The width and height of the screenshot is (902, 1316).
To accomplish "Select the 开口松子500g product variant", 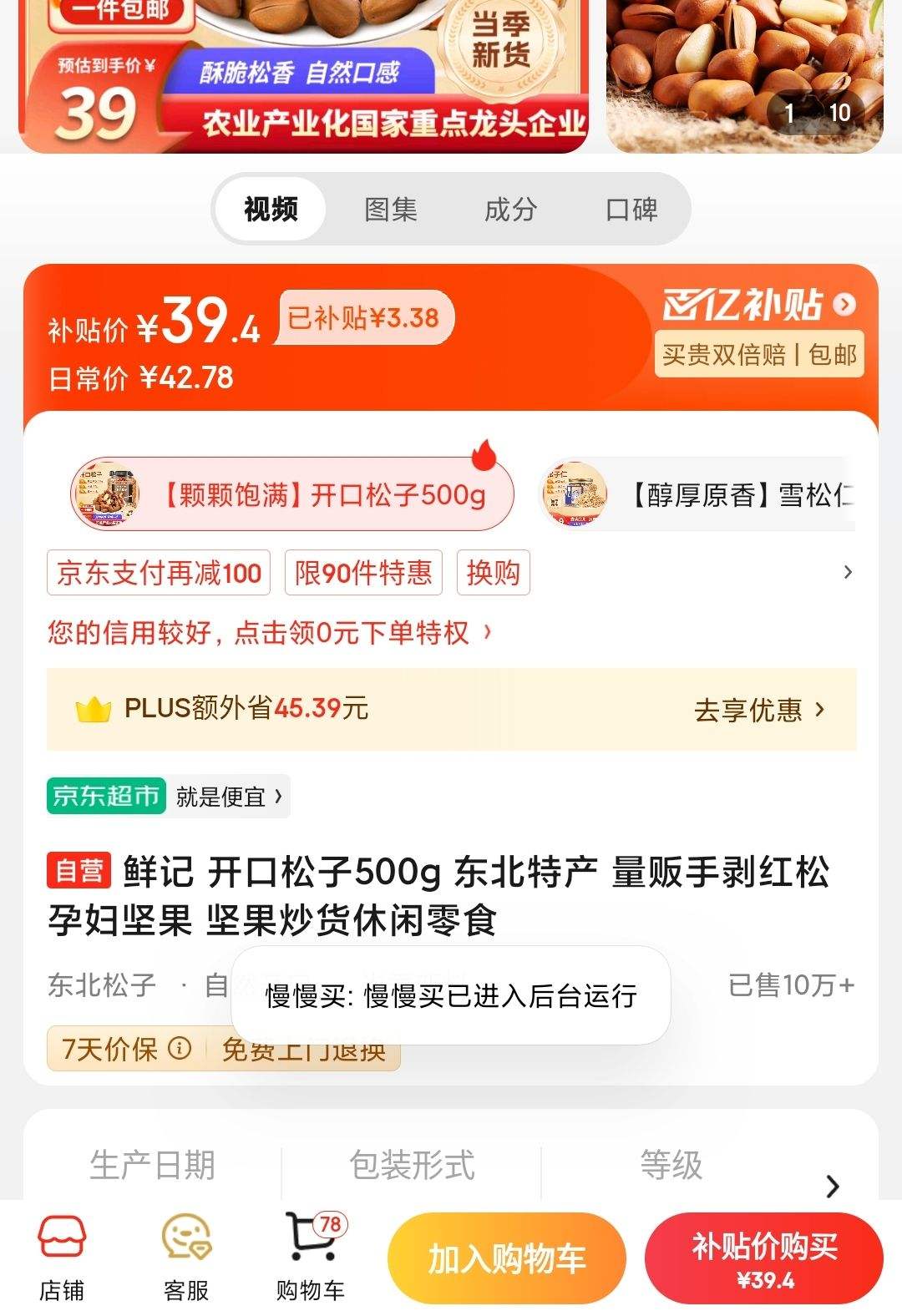I will click(x=292, y=493).
